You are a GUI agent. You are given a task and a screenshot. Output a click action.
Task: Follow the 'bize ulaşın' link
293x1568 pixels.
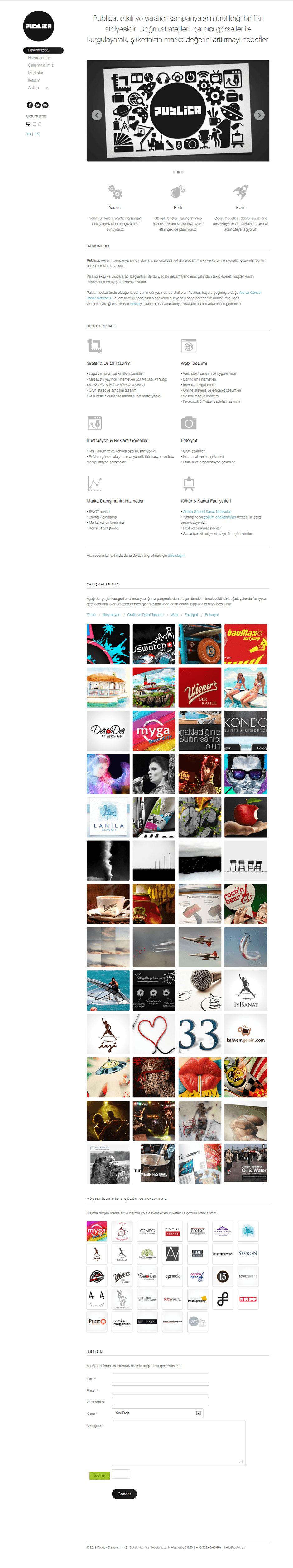(176, 555)
